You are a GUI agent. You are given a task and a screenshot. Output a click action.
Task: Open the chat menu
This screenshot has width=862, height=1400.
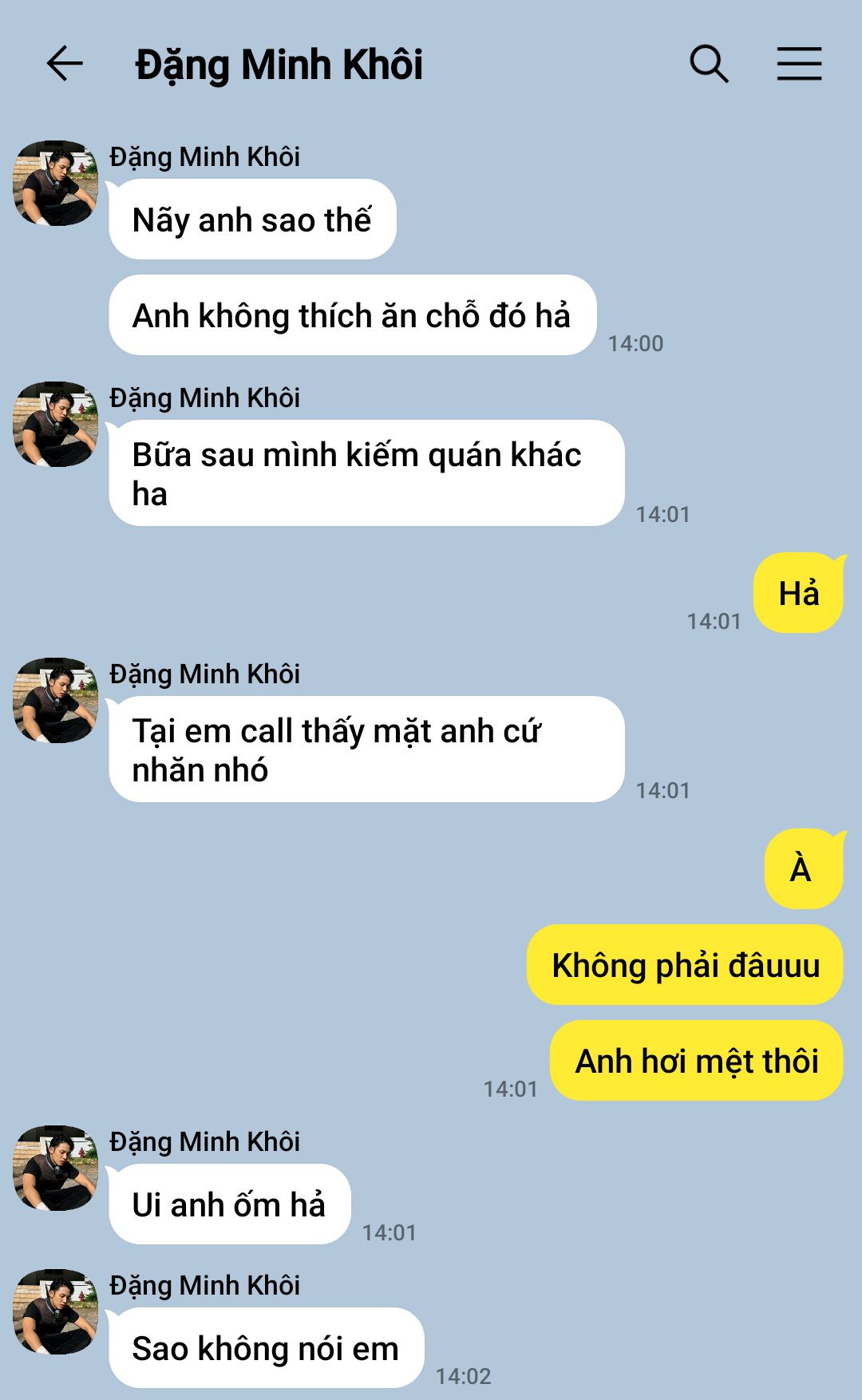click(799, 64)
